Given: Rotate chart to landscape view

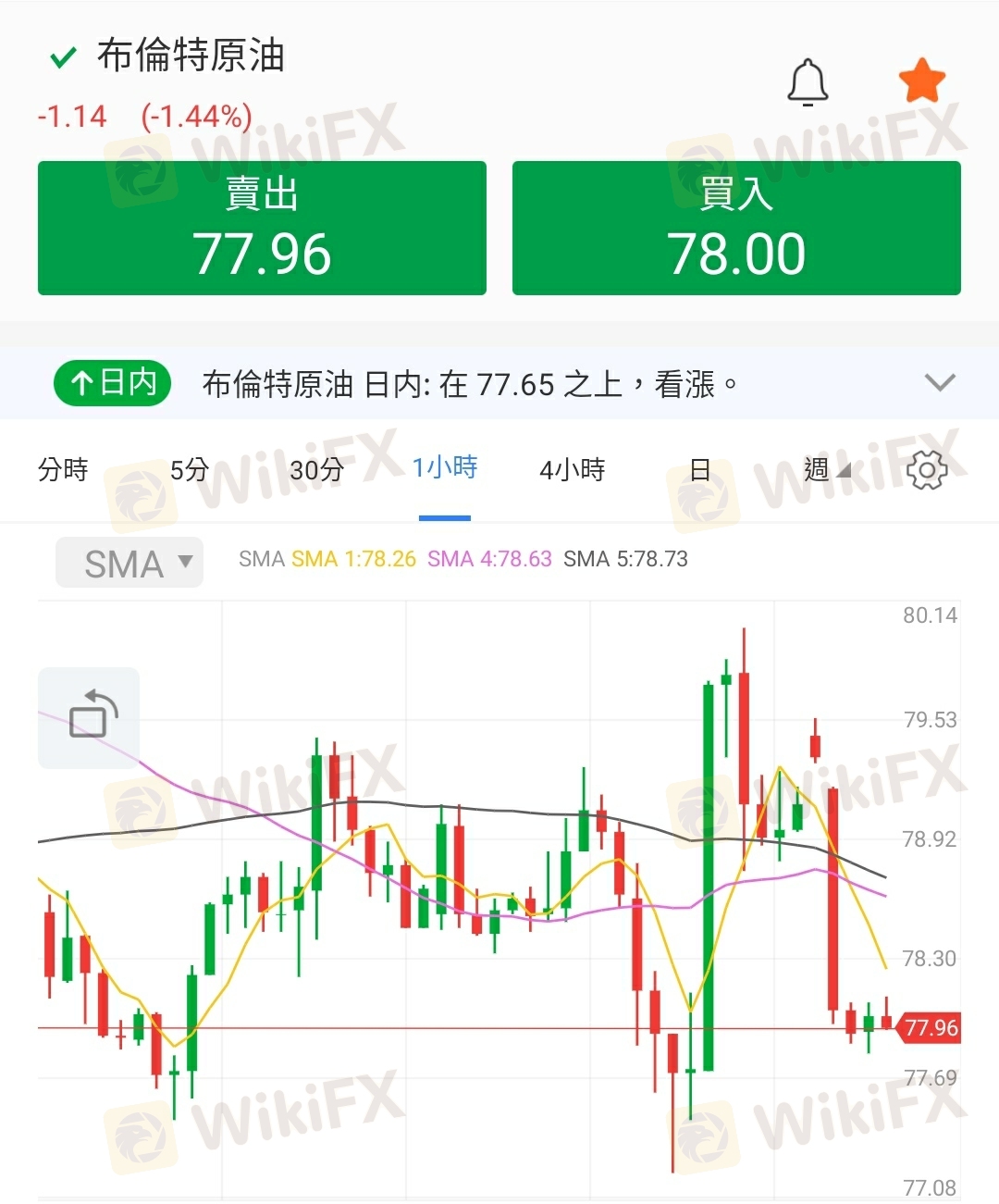Looking at the screenshot, I should pyautogui.click(x=89, y=717).
